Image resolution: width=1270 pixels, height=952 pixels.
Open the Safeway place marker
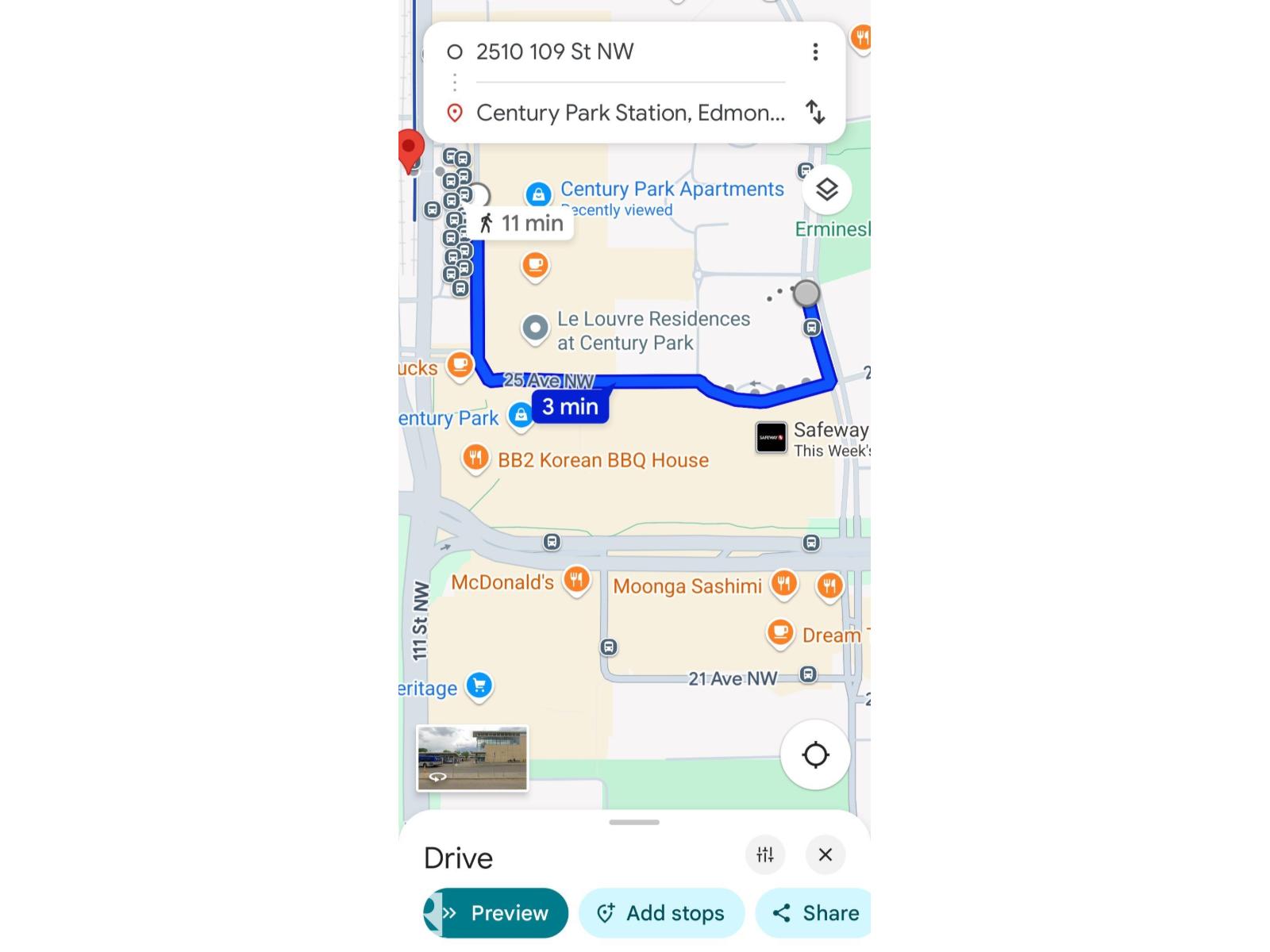(771, 437)
